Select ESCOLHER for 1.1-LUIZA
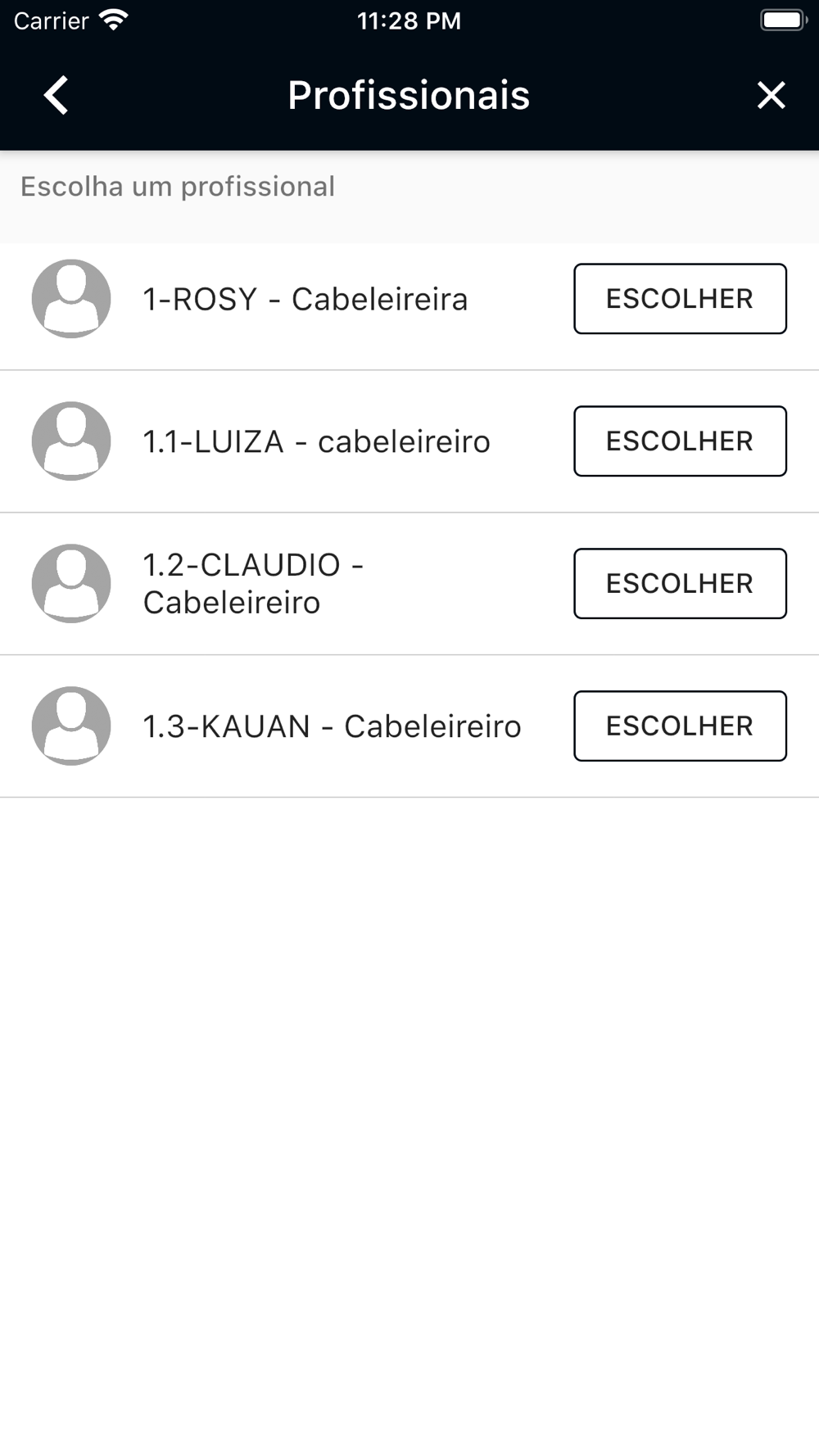 click(680, 441)
